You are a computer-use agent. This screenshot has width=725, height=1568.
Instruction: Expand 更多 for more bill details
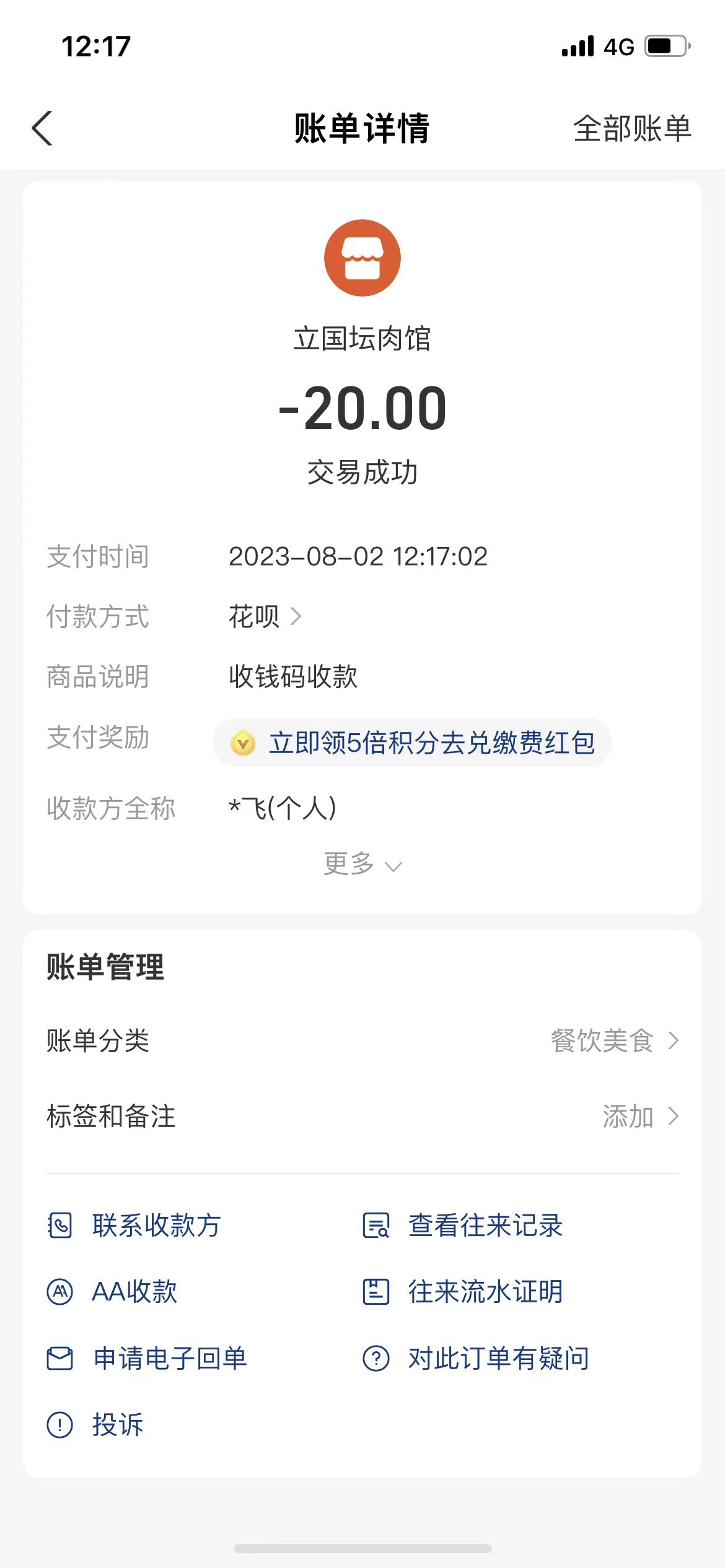(x=362, y=864)
